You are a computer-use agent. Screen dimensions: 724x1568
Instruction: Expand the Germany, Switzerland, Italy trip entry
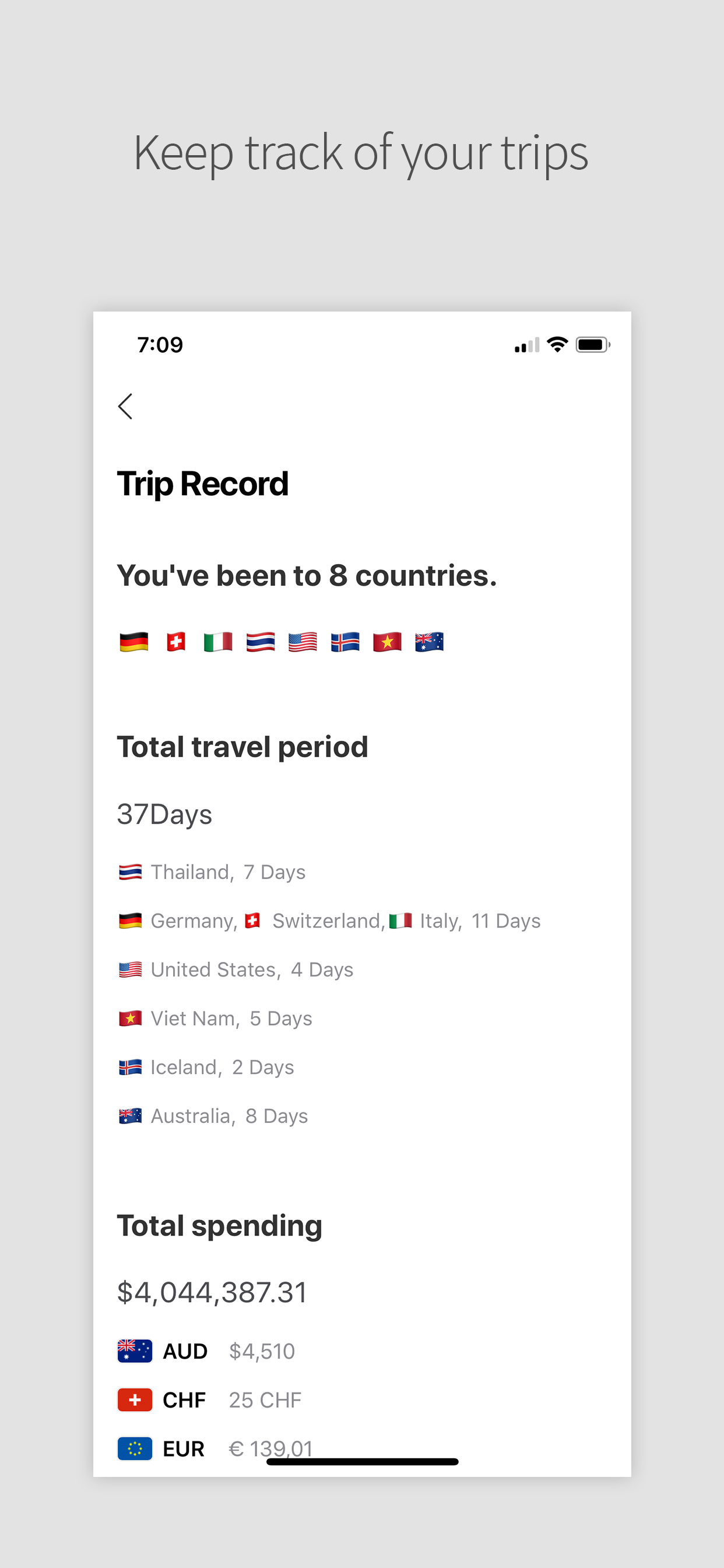point(329,921)
